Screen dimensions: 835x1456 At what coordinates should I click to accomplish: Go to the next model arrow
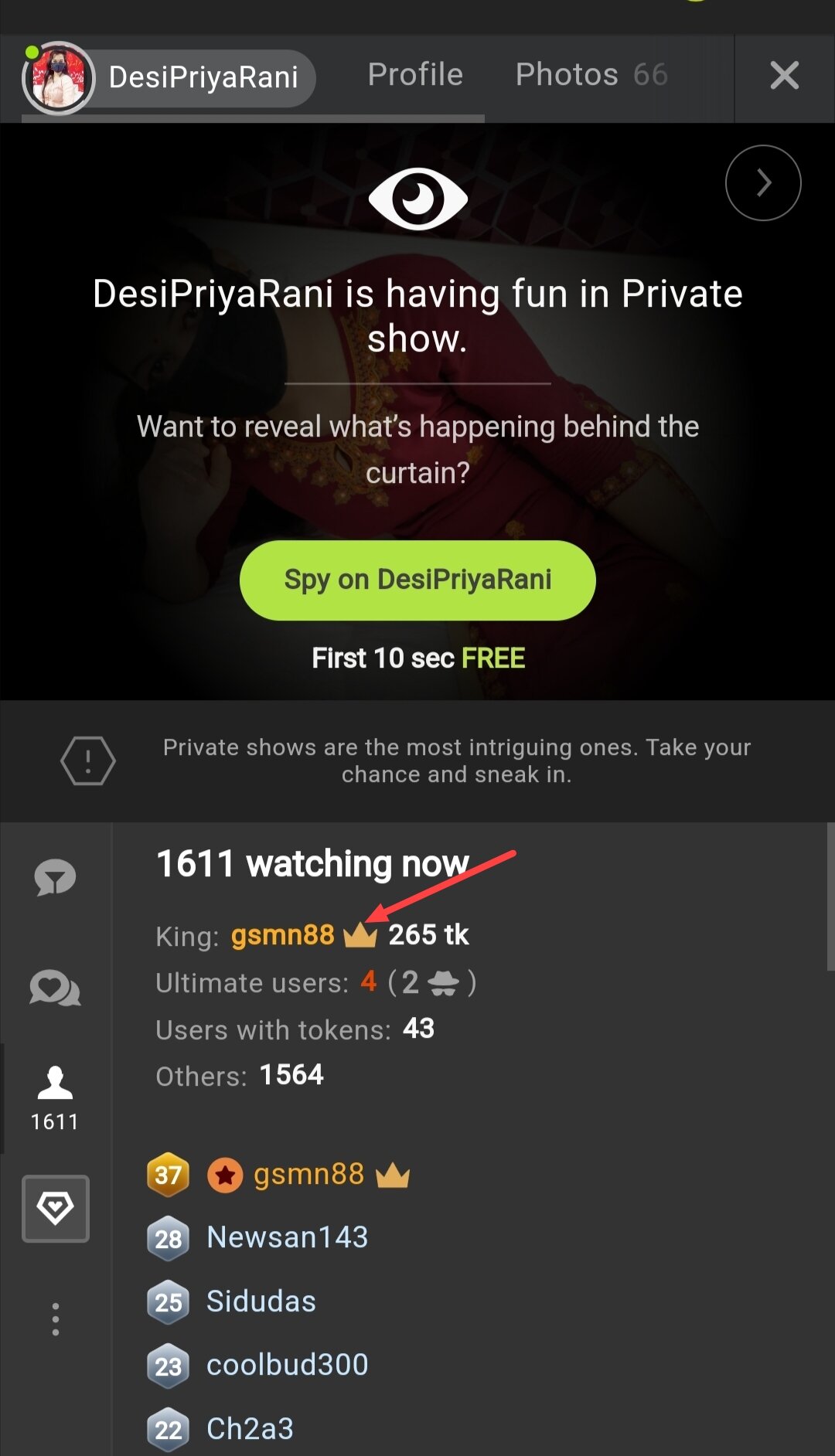click(x=763, y=183)
